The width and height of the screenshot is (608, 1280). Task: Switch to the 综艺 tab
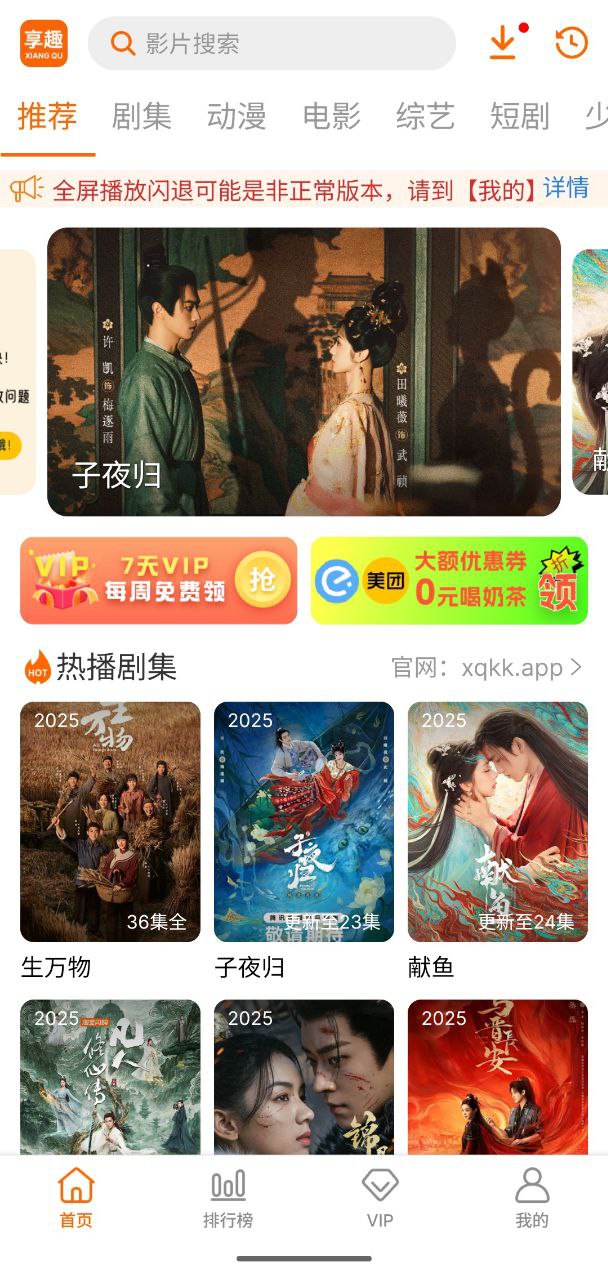click(x=425, y=116)
